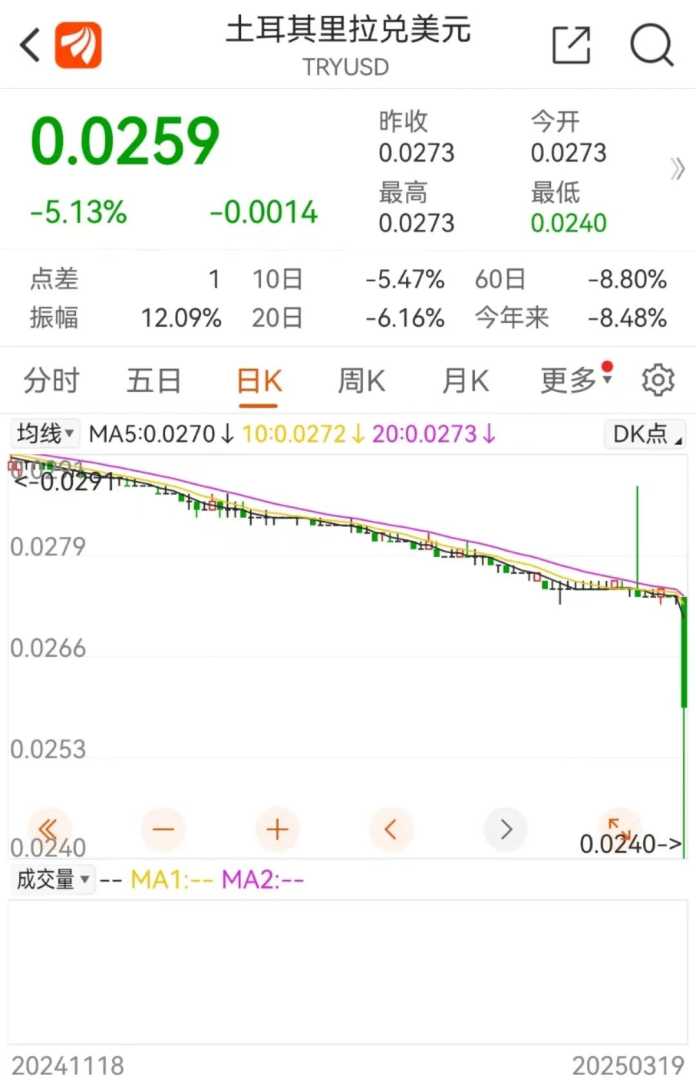Switch to the 周K chart tab

click(x=361, y=381)
